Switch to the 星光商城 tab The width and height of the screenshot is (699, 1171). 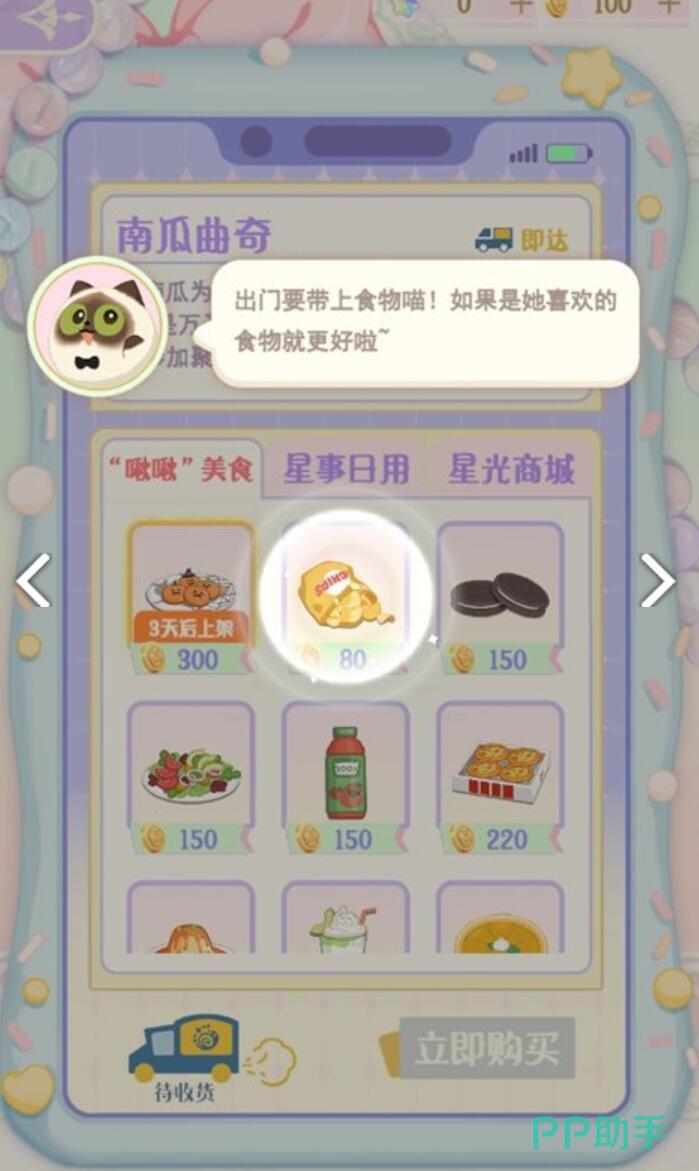pyautogui.click(x=511, y=469)
